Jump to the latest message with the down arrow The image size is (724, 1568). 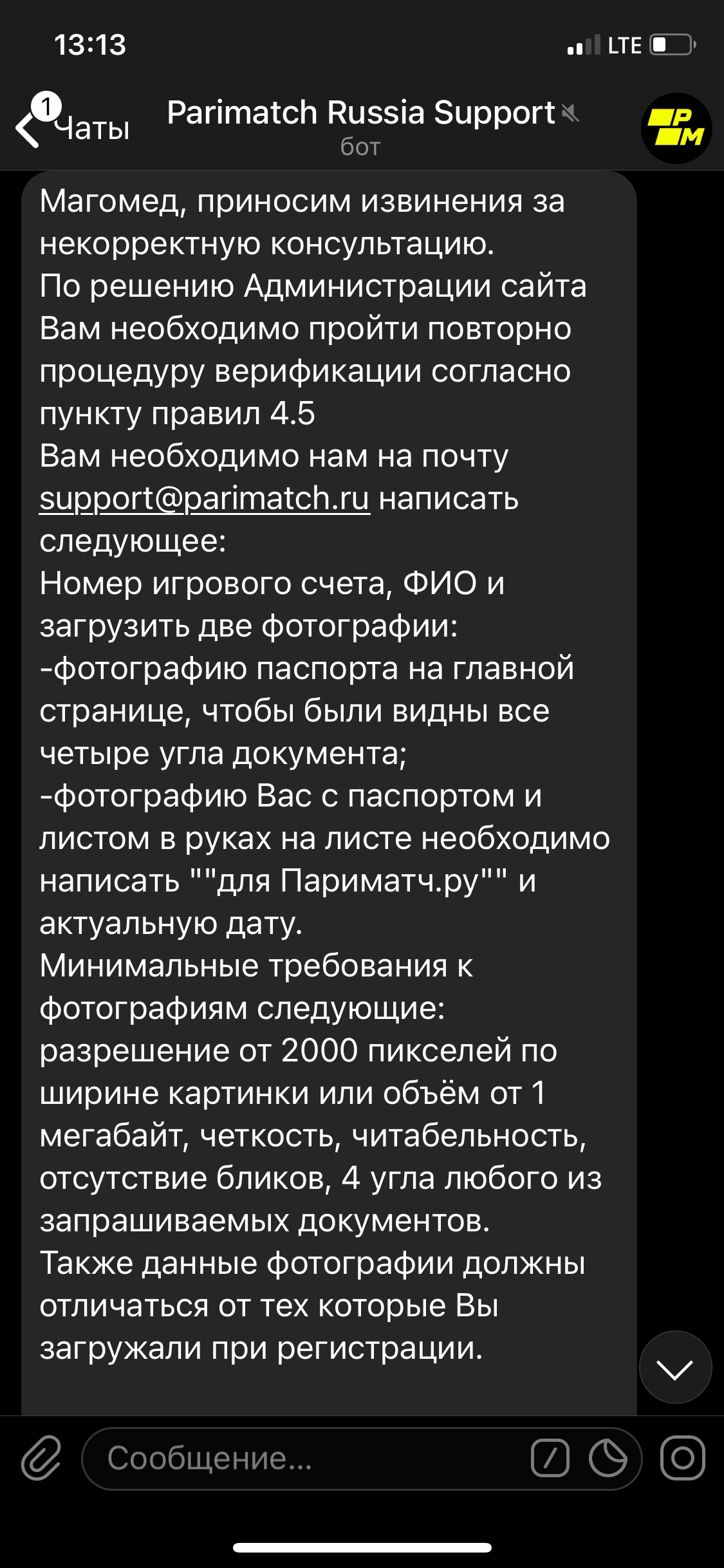[x=675, y=1367]
